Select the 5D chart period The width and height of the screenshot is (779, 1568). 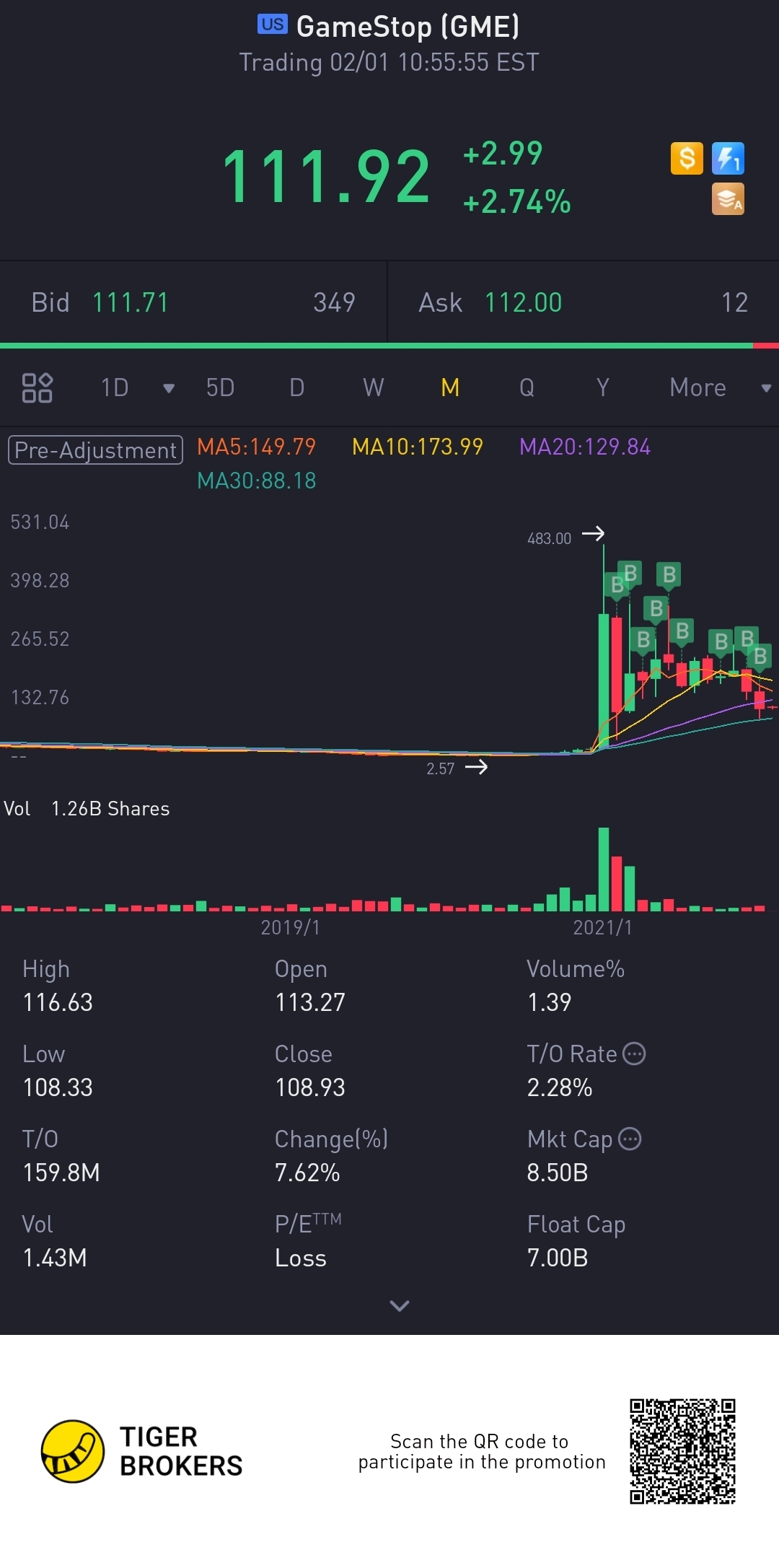click(x=220, y=387)
